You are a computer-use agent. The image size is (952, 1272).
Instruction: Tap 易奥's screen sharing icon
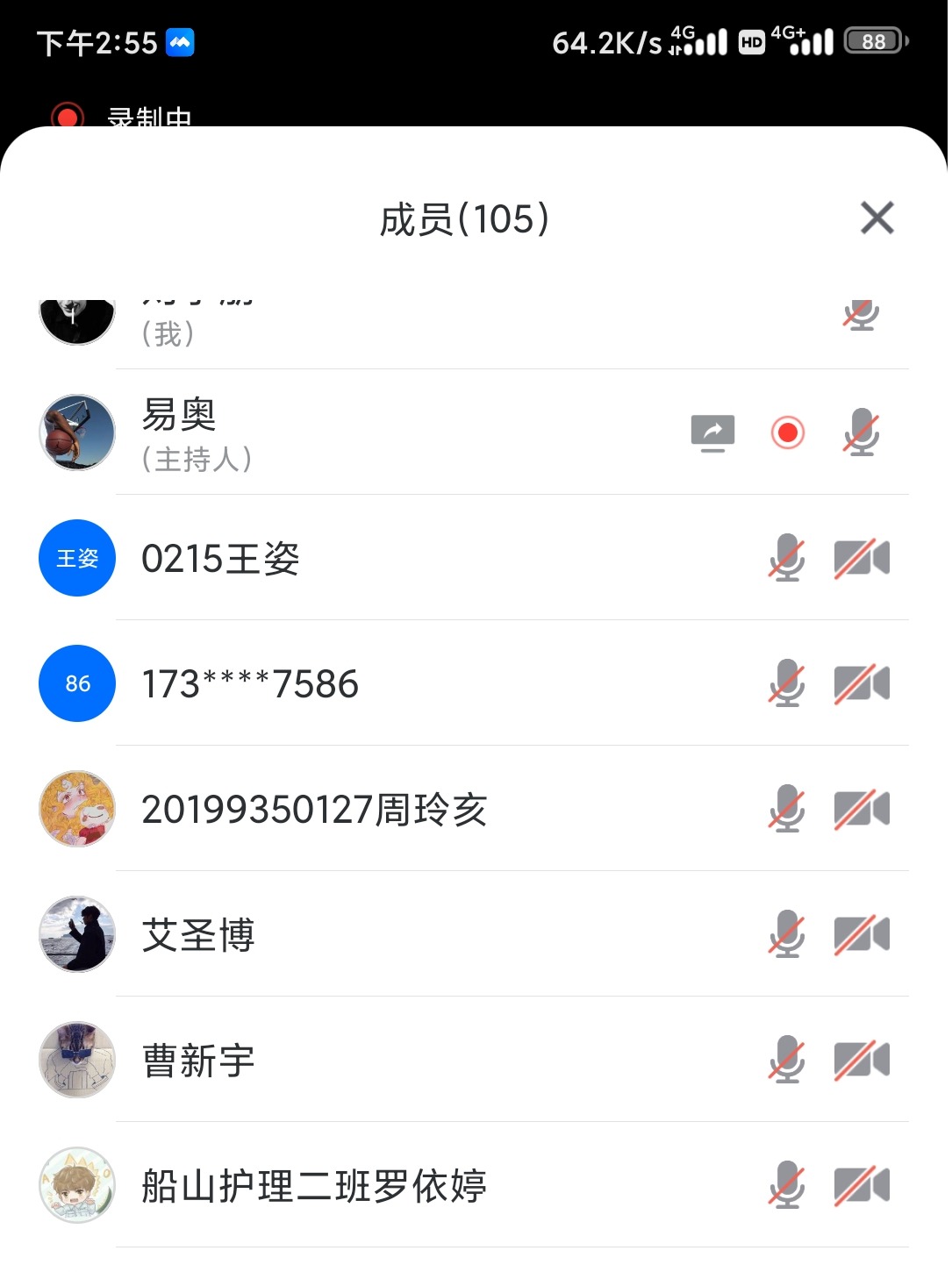pos(712,432)
